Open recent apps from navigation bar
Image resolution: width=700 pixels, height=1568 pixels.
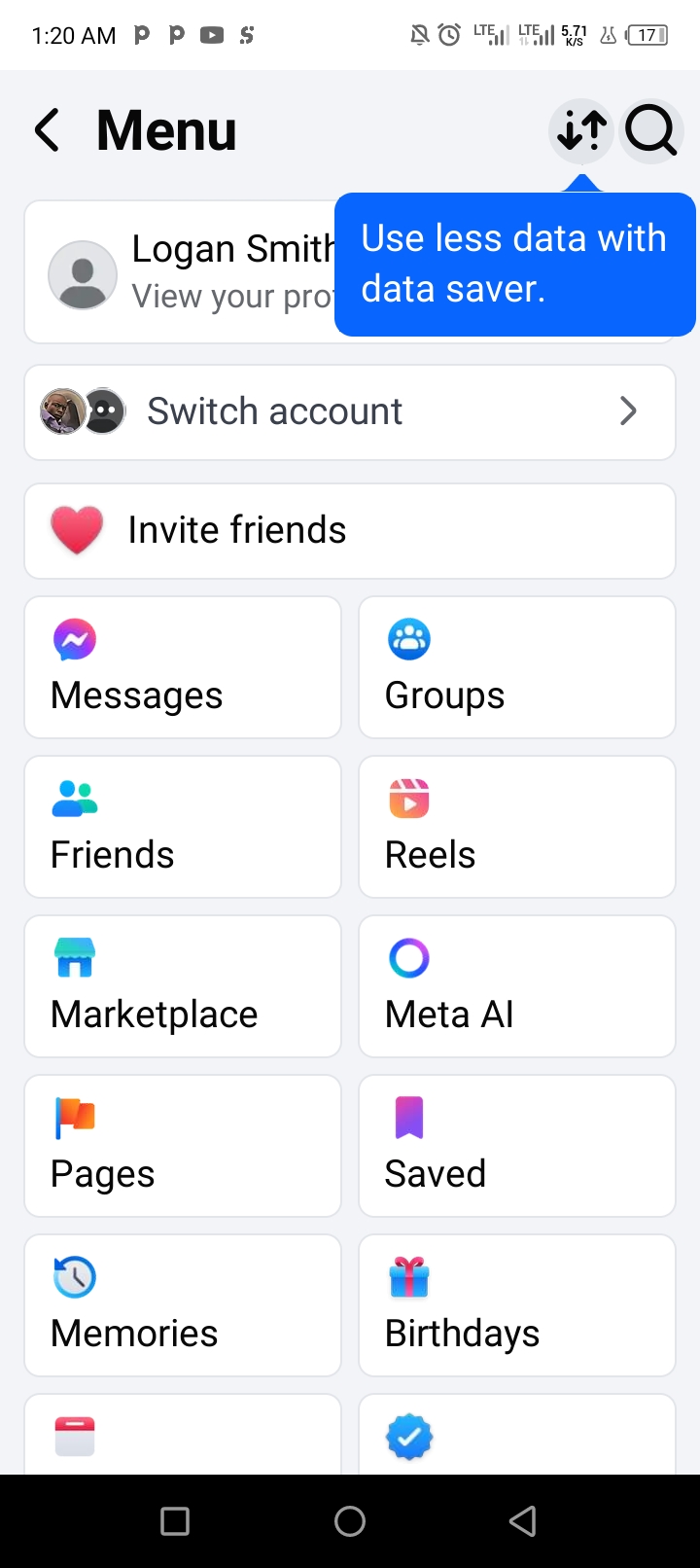tap(175, 1521)
